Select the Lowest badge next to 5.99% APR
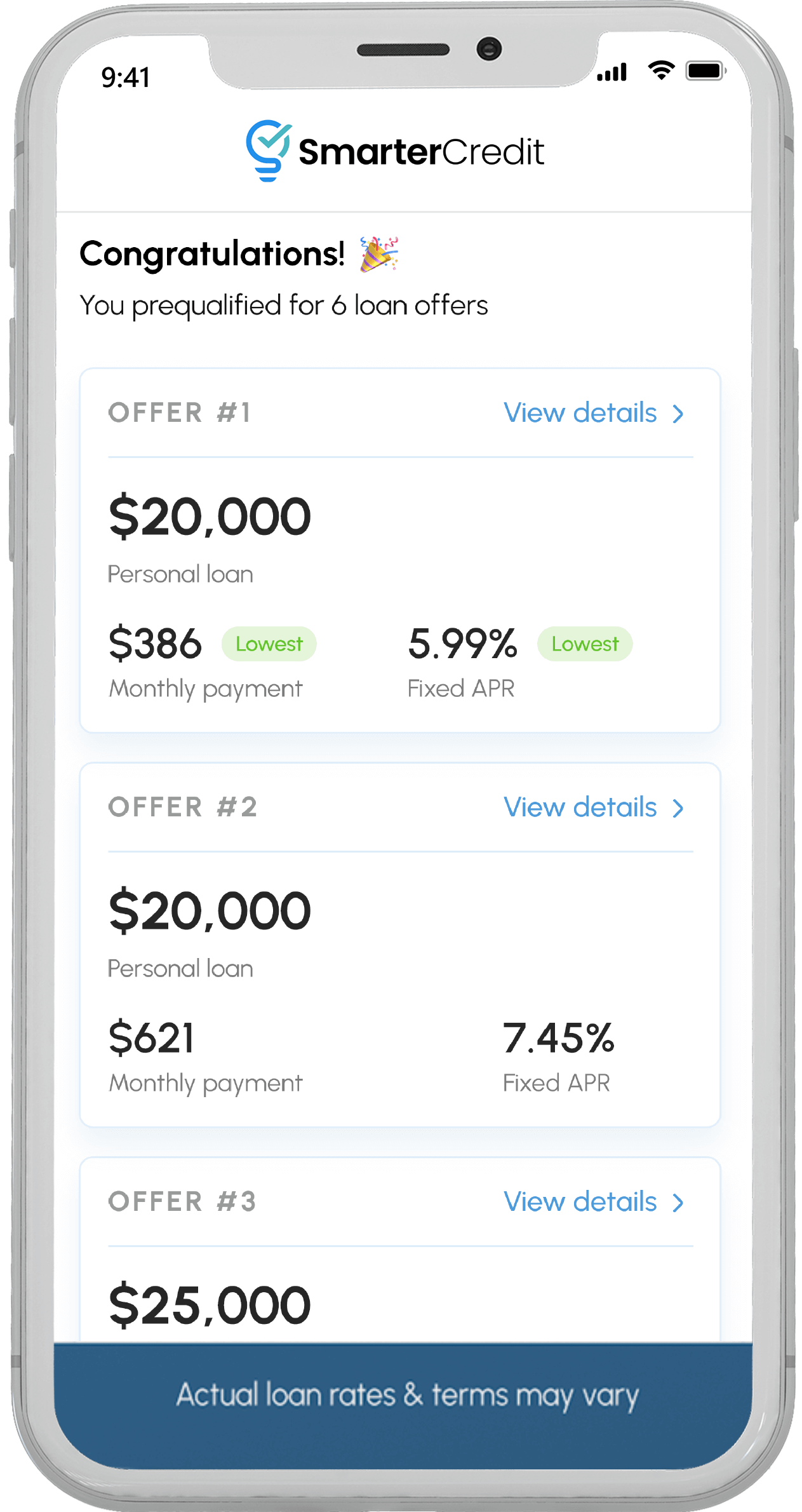 point(584,644)
